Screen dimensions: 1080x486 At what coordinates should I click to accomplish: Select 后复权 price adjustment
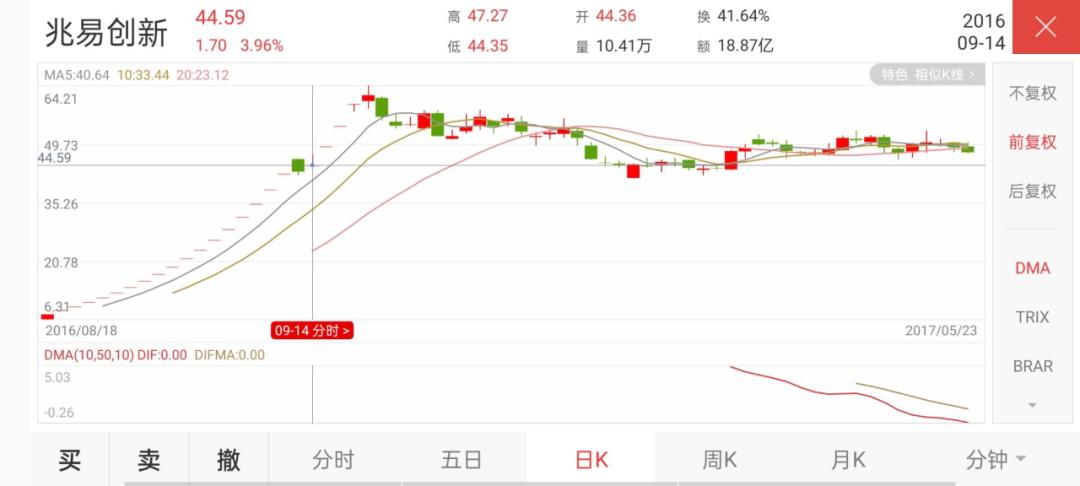1032,191
